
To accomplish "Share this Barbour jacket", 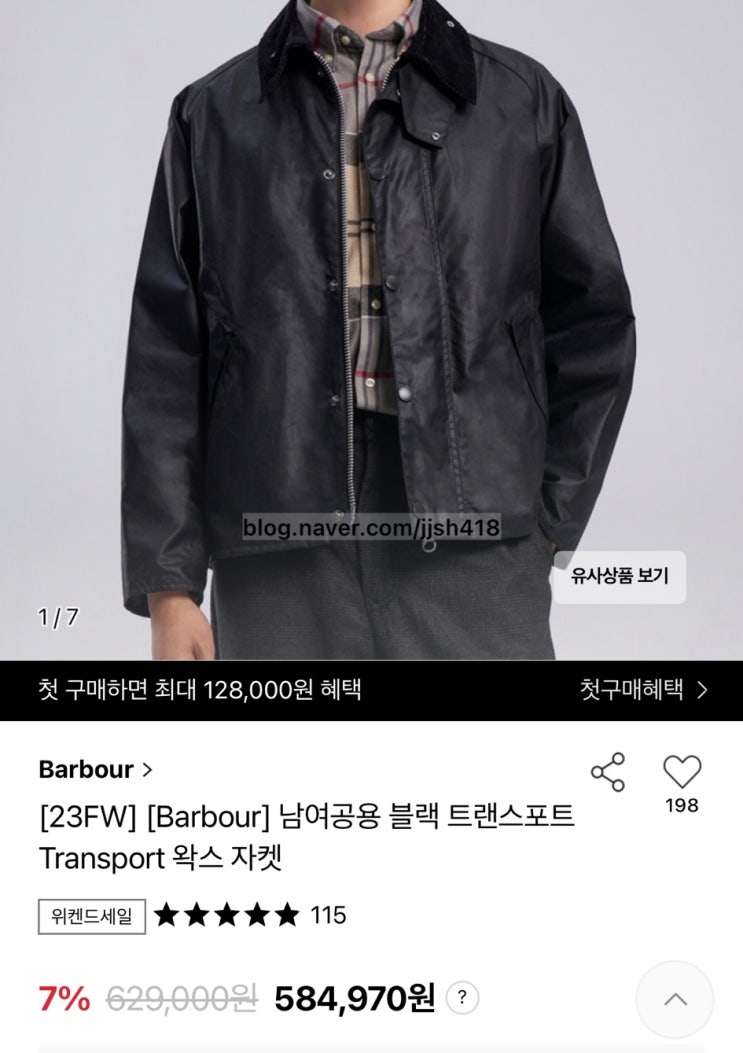I will coord(607,772).
